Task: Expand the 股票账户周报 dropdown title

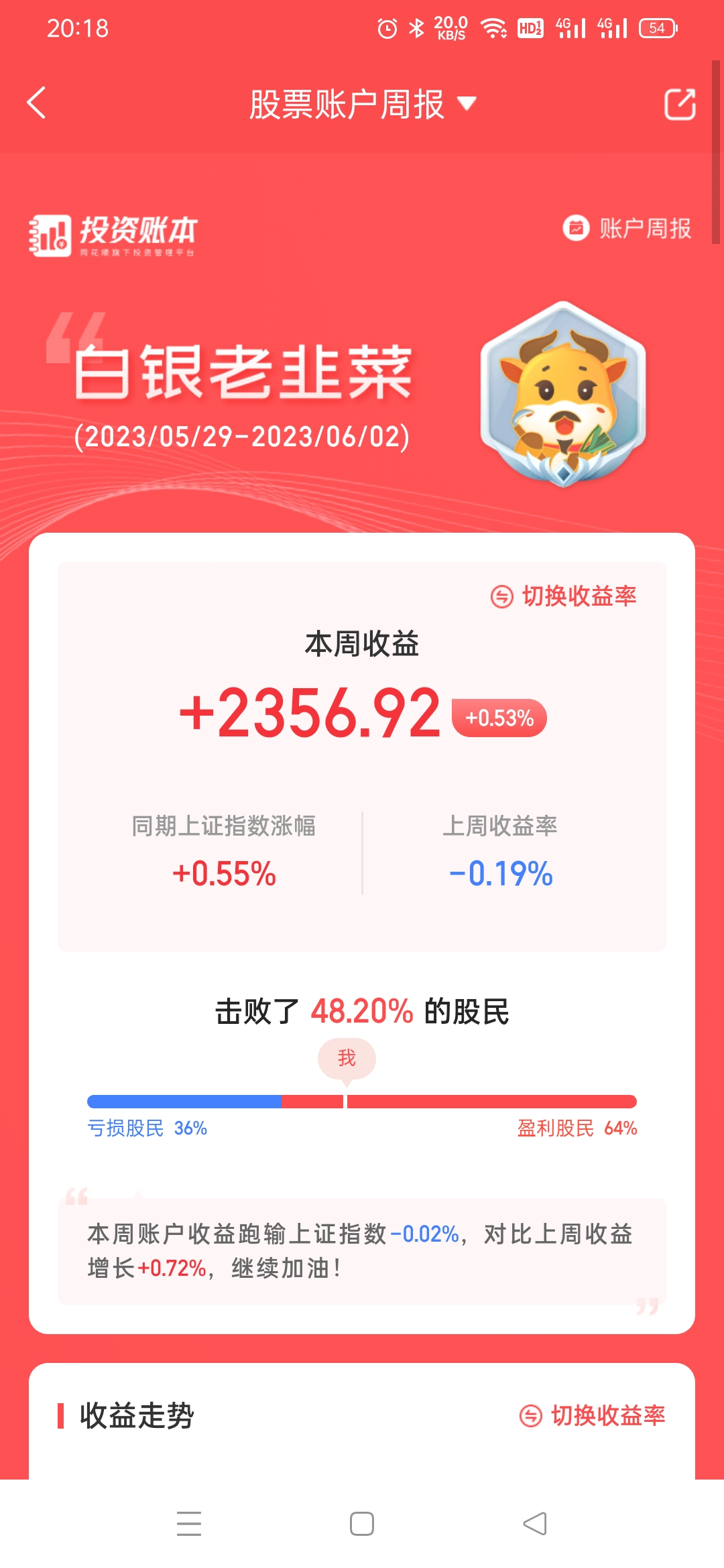Action: (362, 105)
